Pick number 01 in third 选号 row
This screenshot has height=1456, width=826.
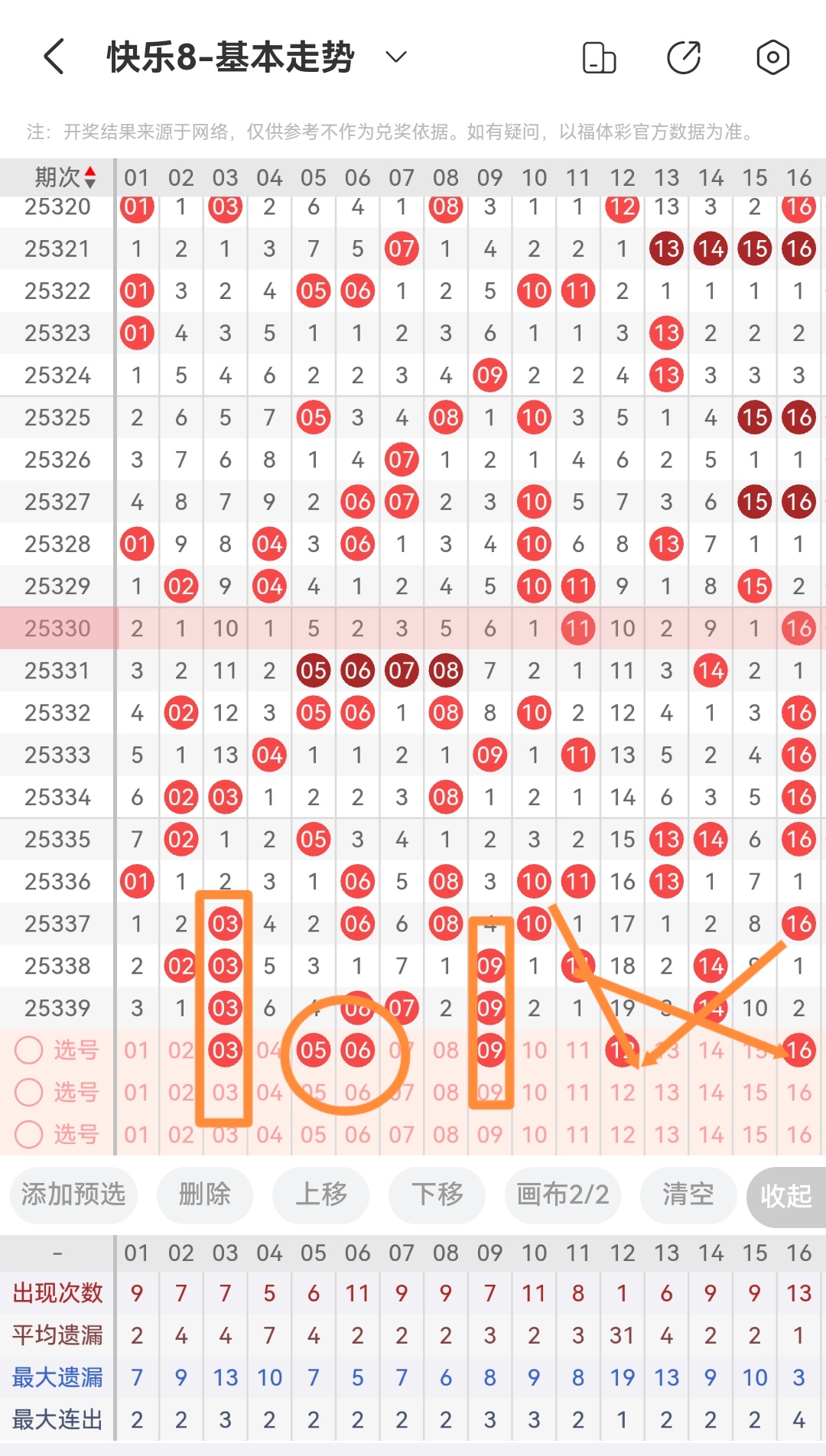137,1134
